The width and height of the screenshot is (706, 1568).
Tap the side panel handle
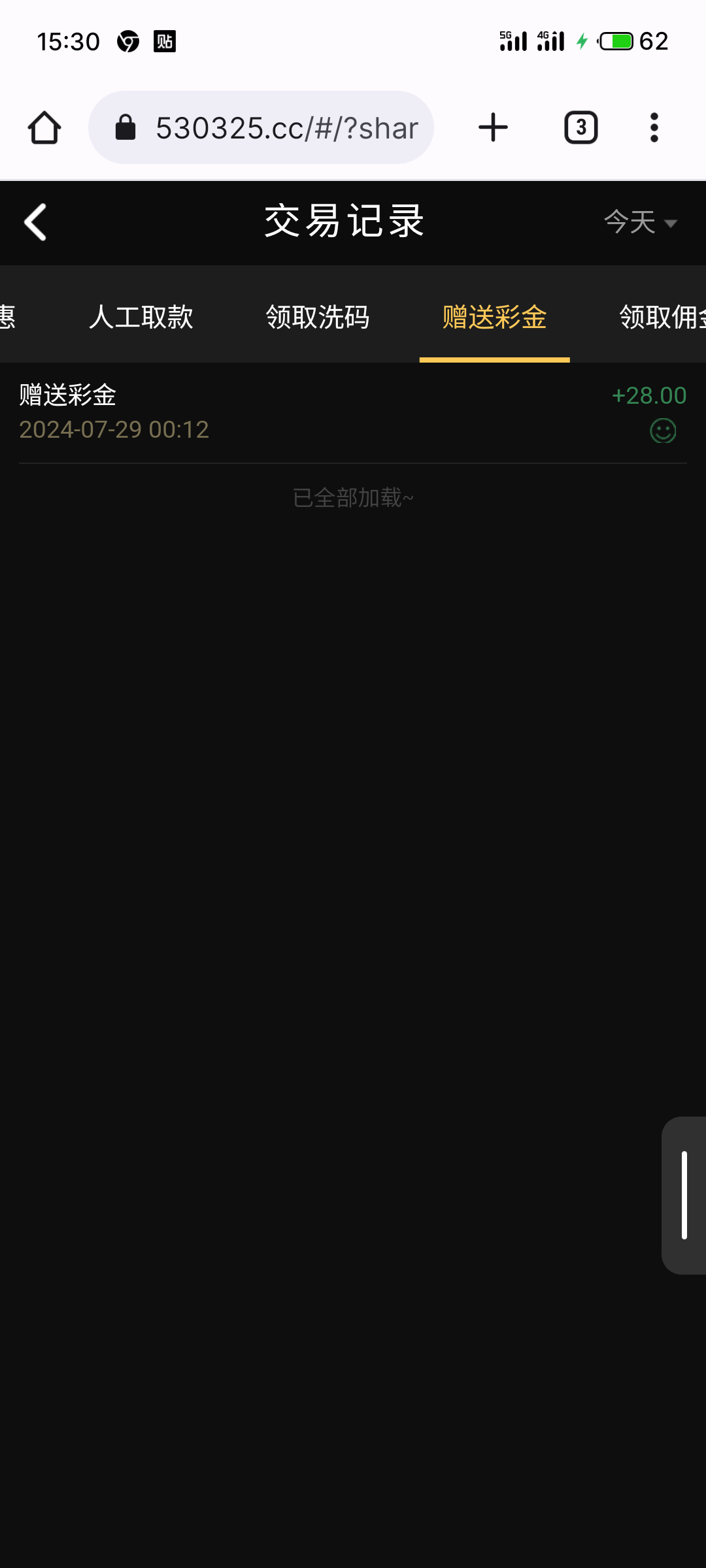[684, 1195]
